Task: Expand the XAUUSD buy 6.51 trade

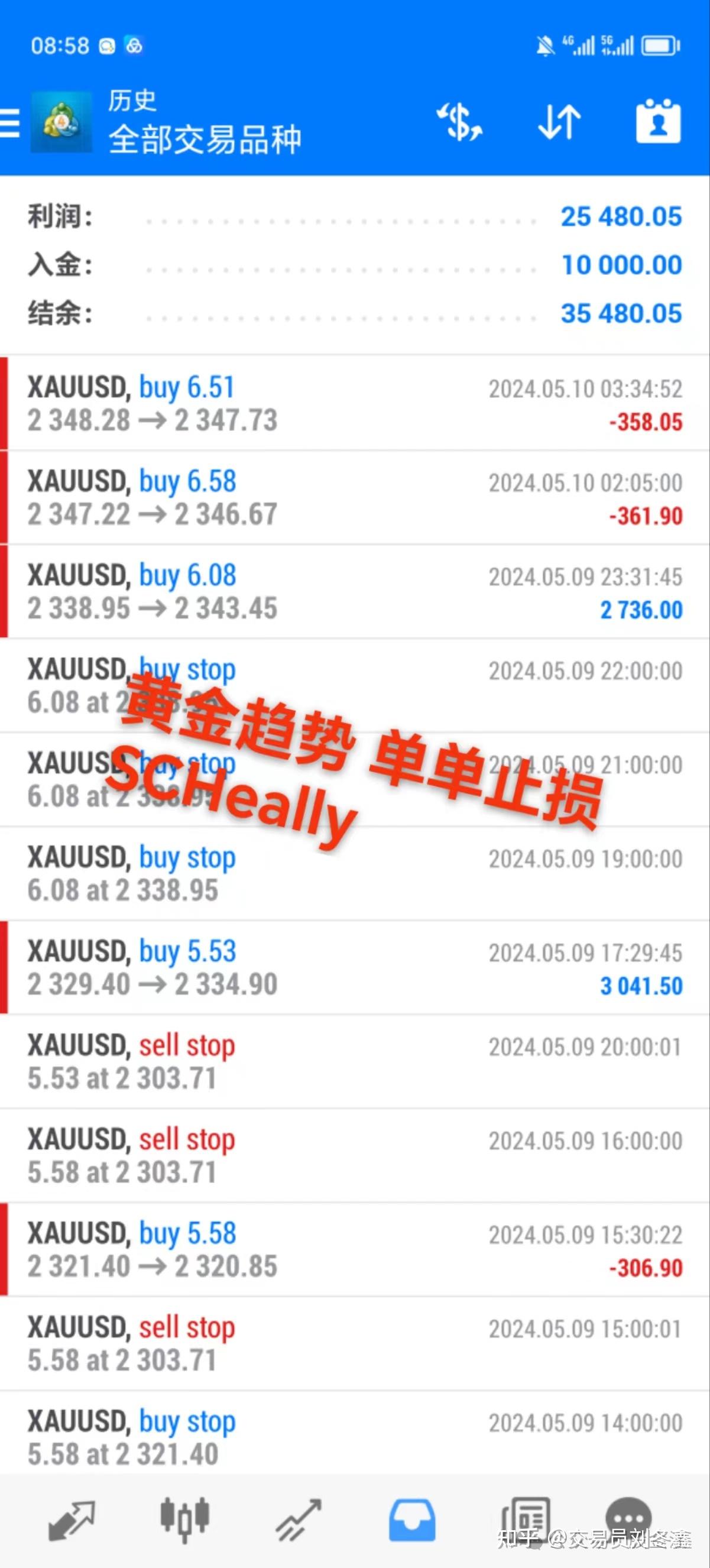Action: coord(355,404)
